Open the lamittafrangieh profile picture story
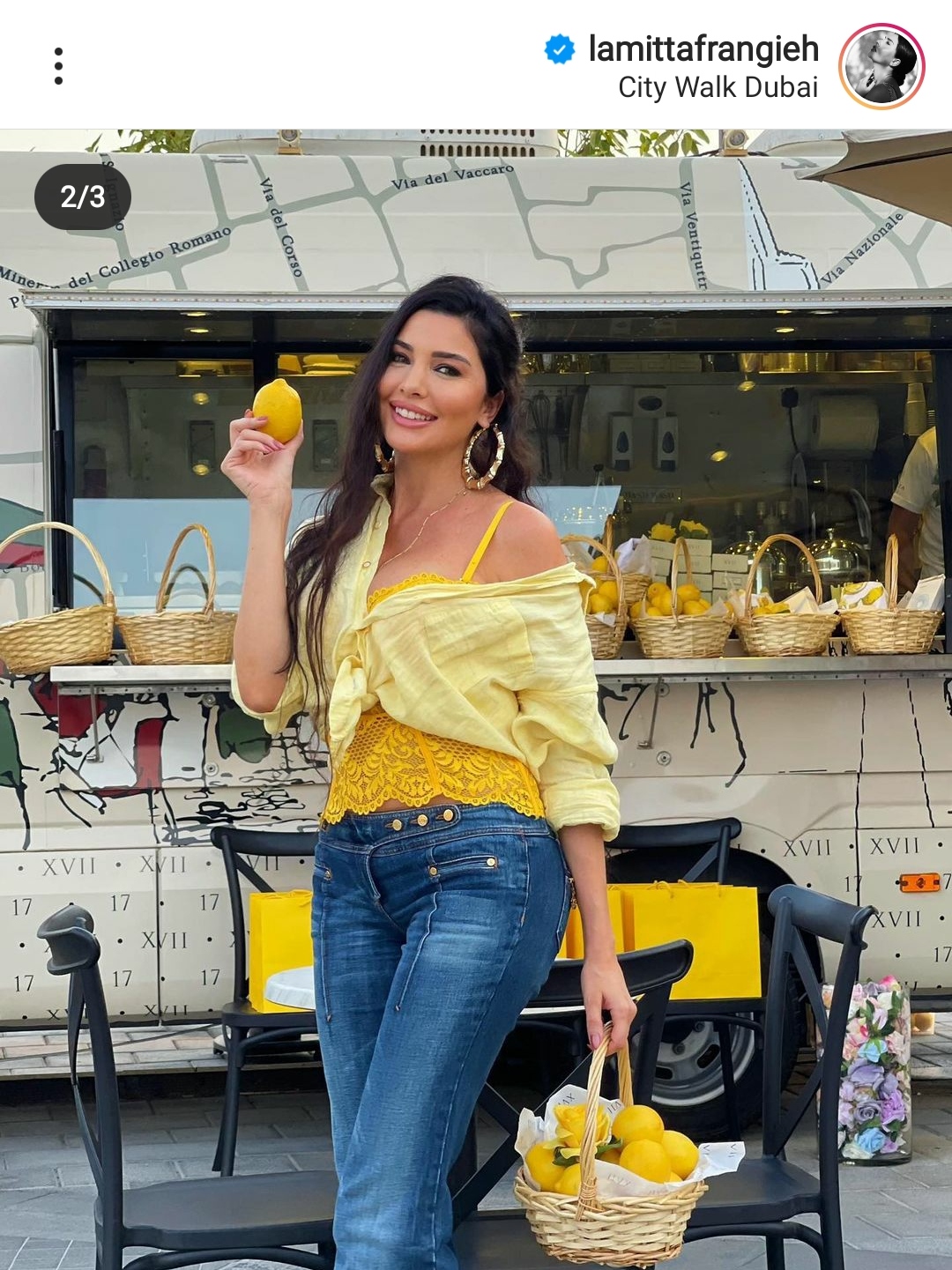The width and height of the screenshot is (952, 1270). pyautogui.click(x=881, y=66)
